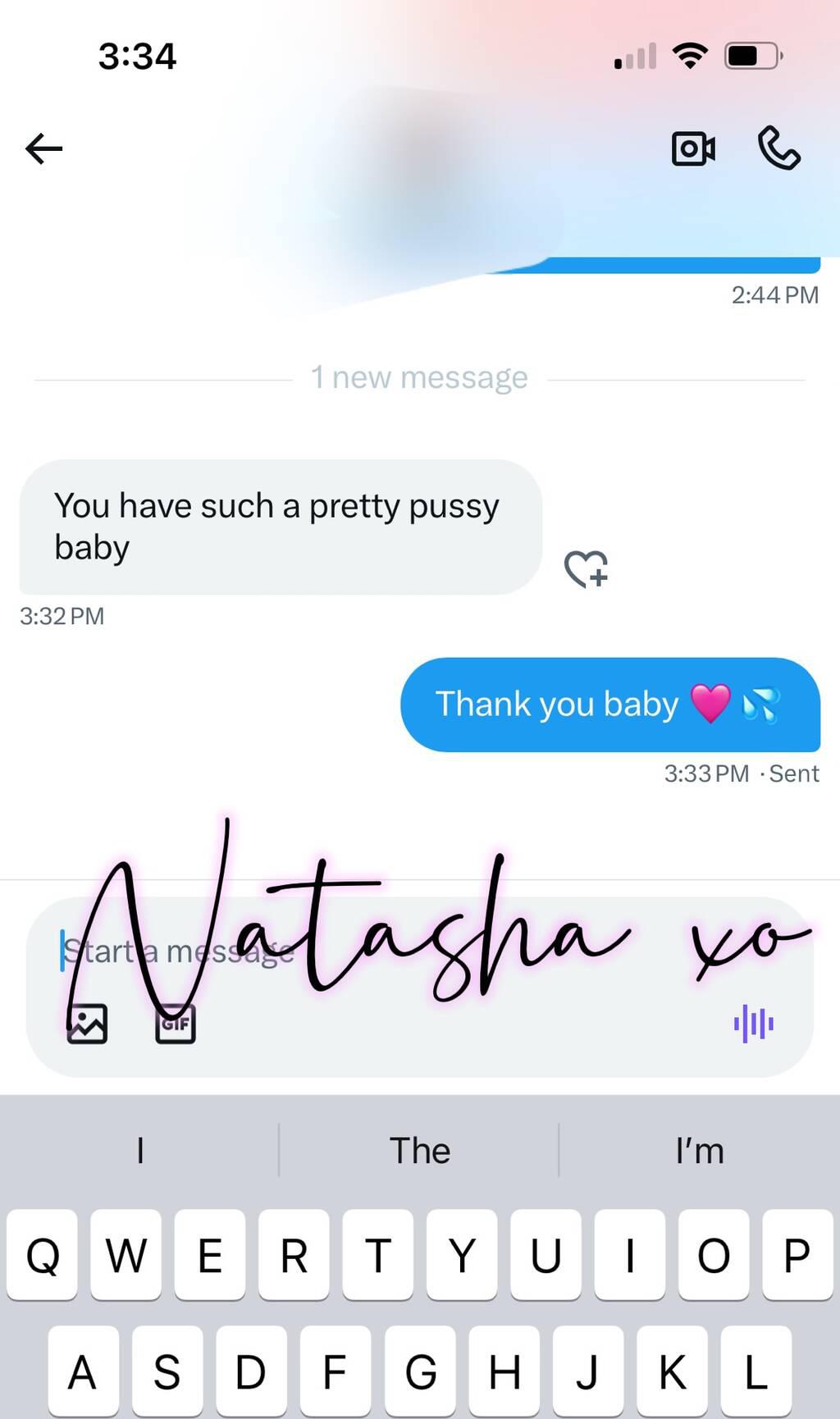Record a voice message

[754, 1024]
